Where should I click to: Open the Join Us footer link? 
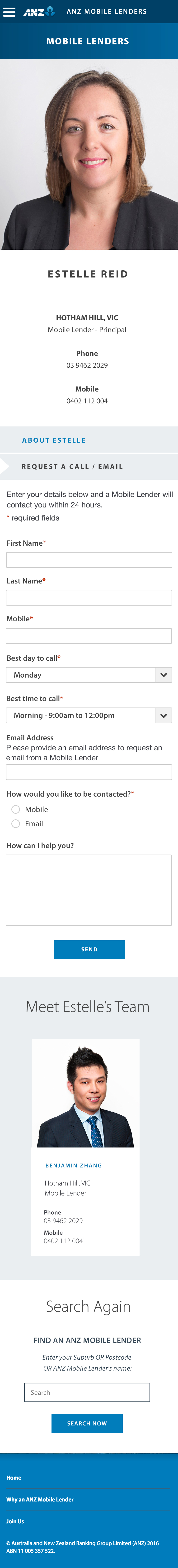point(15,1521)
